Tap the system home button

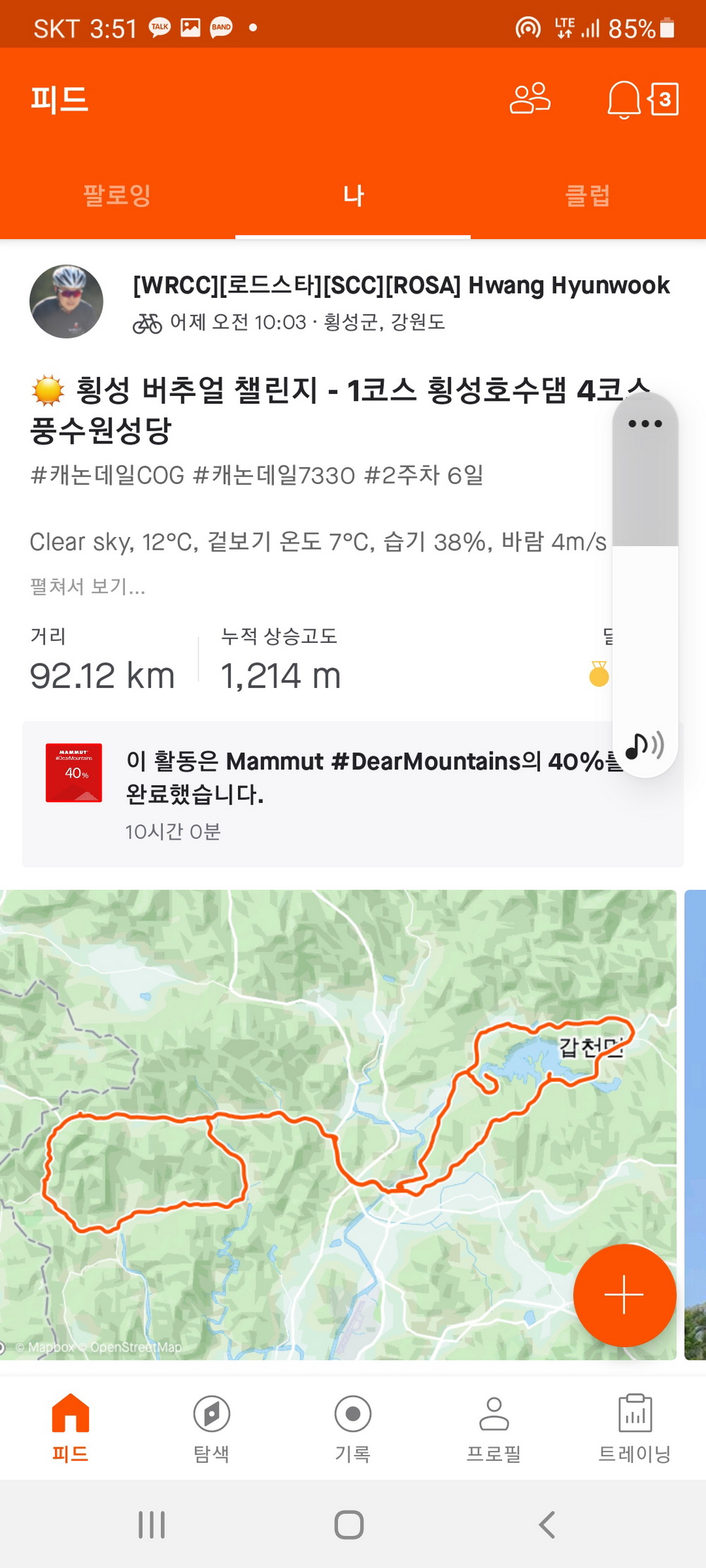click(x=349, y=1525)
